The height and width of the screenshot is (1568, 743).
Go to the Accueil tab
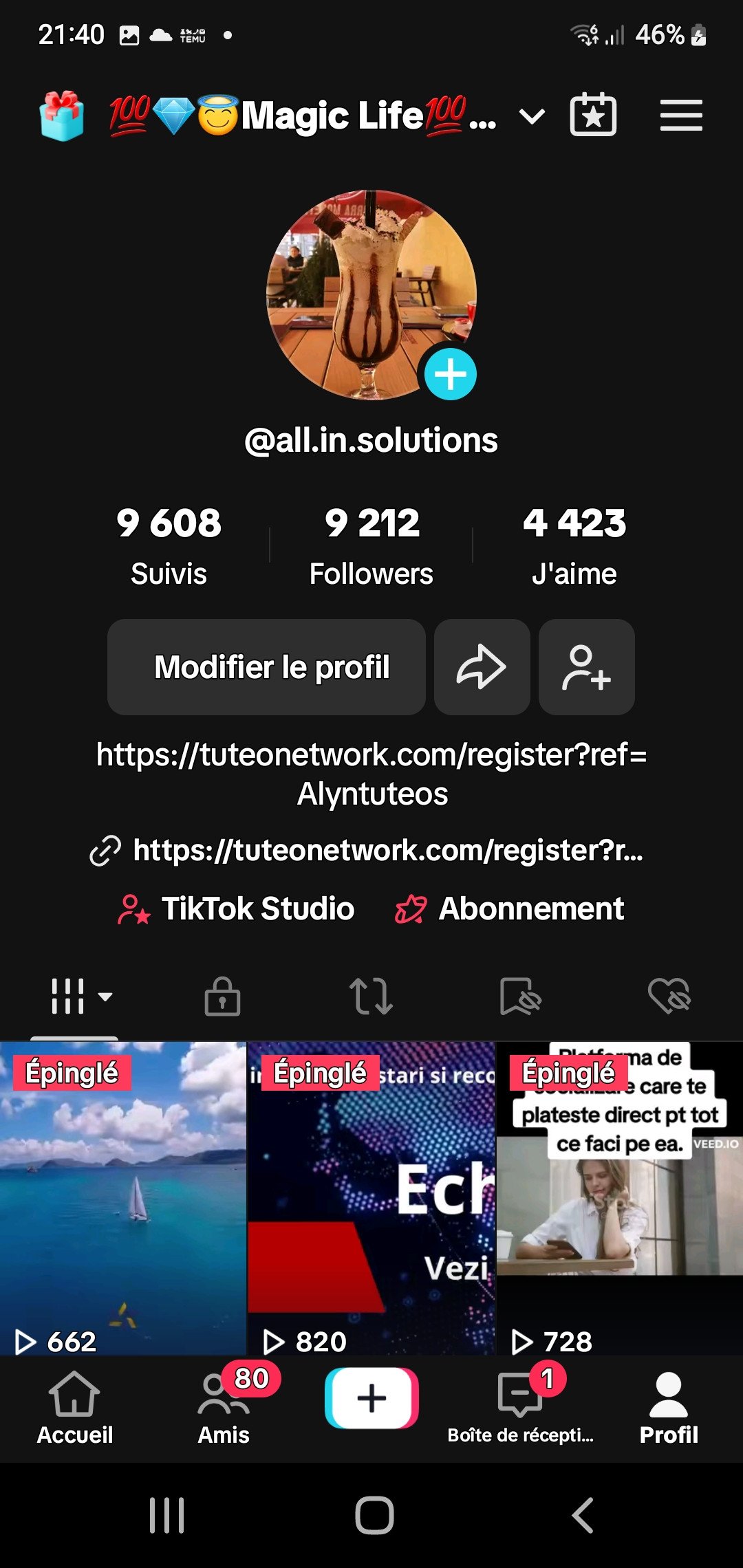point(74,1407)
